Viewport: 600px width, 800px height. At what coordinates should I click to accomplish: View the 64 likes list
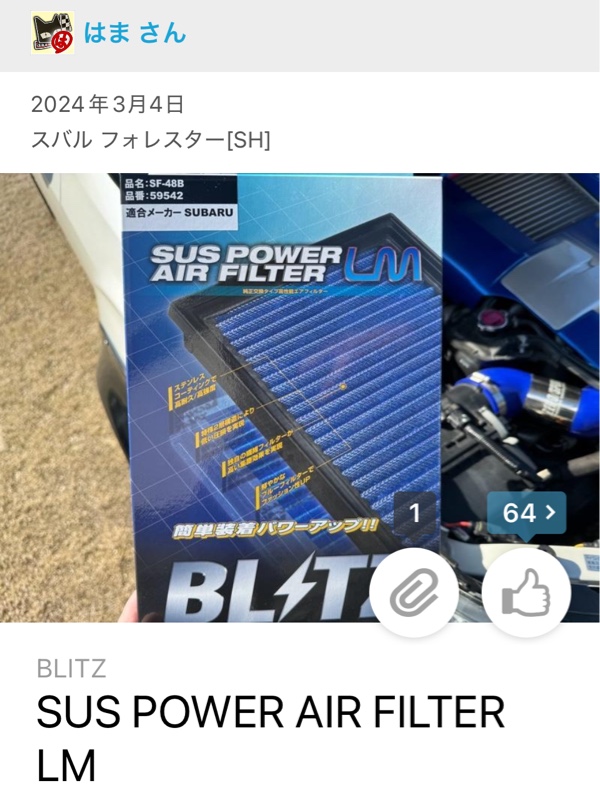526,514
